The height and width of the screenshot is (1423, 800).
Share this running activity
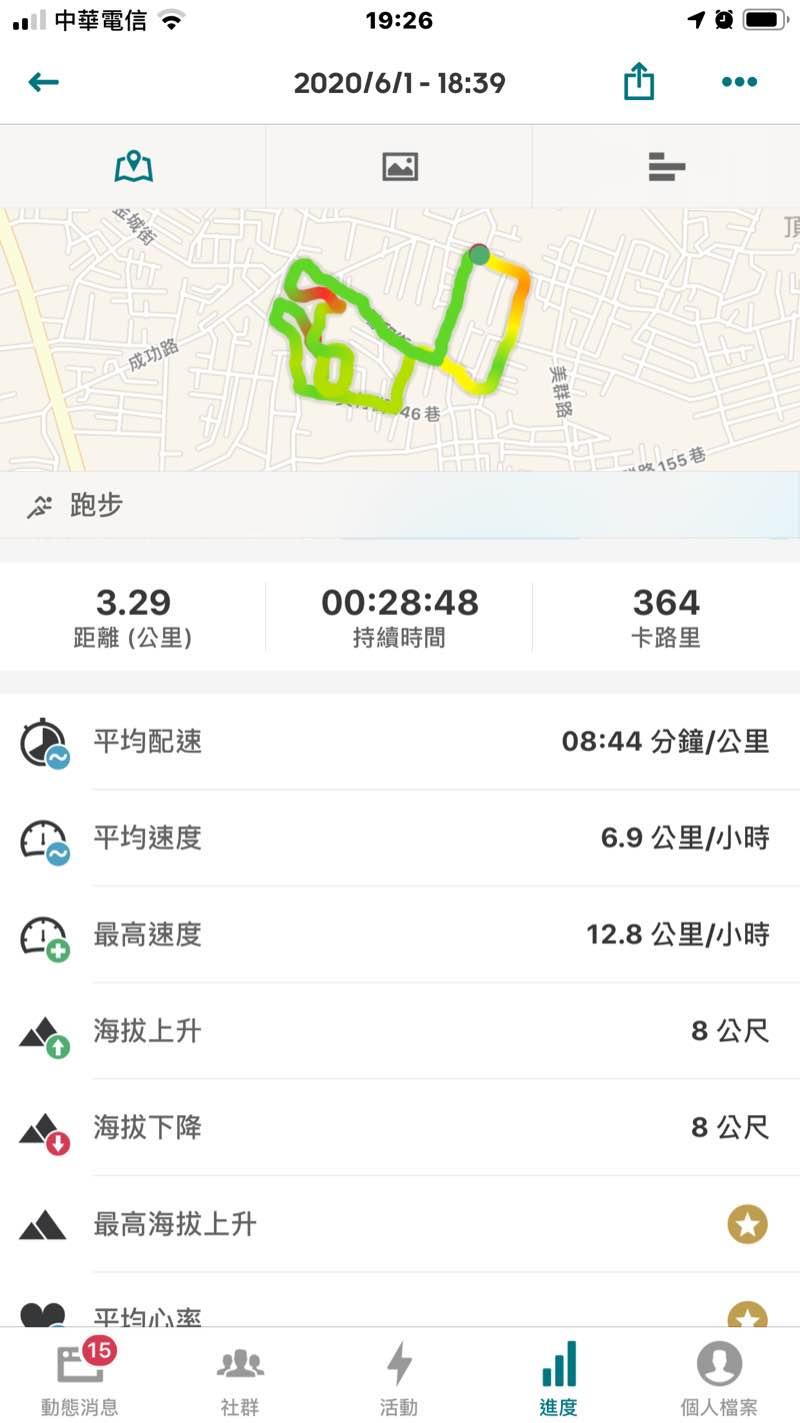click(638, 82)
